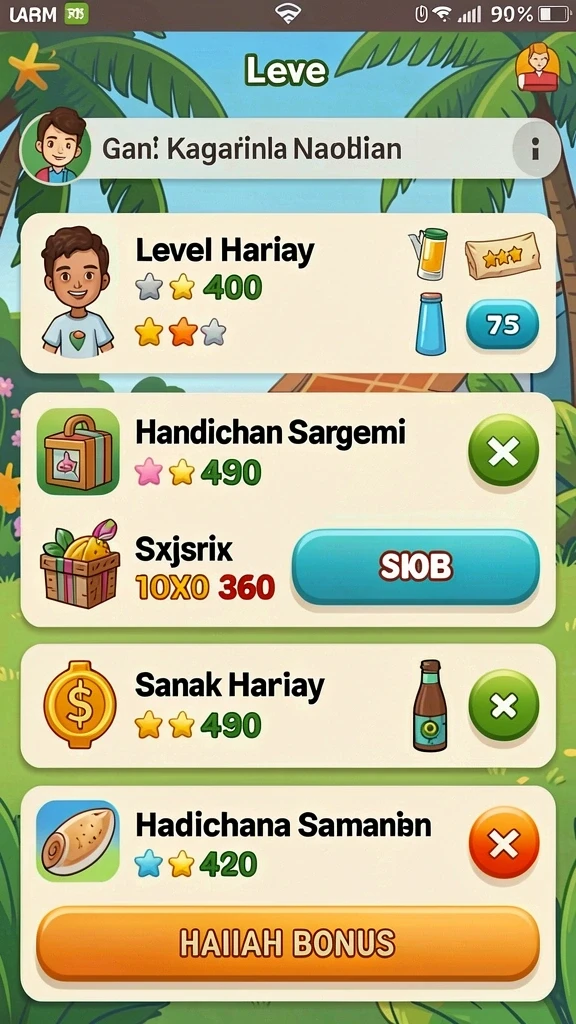Tap the red X next to Hadichana Samanin
The height and width of the screenshot is (1024, 576).
coord(504,842)
